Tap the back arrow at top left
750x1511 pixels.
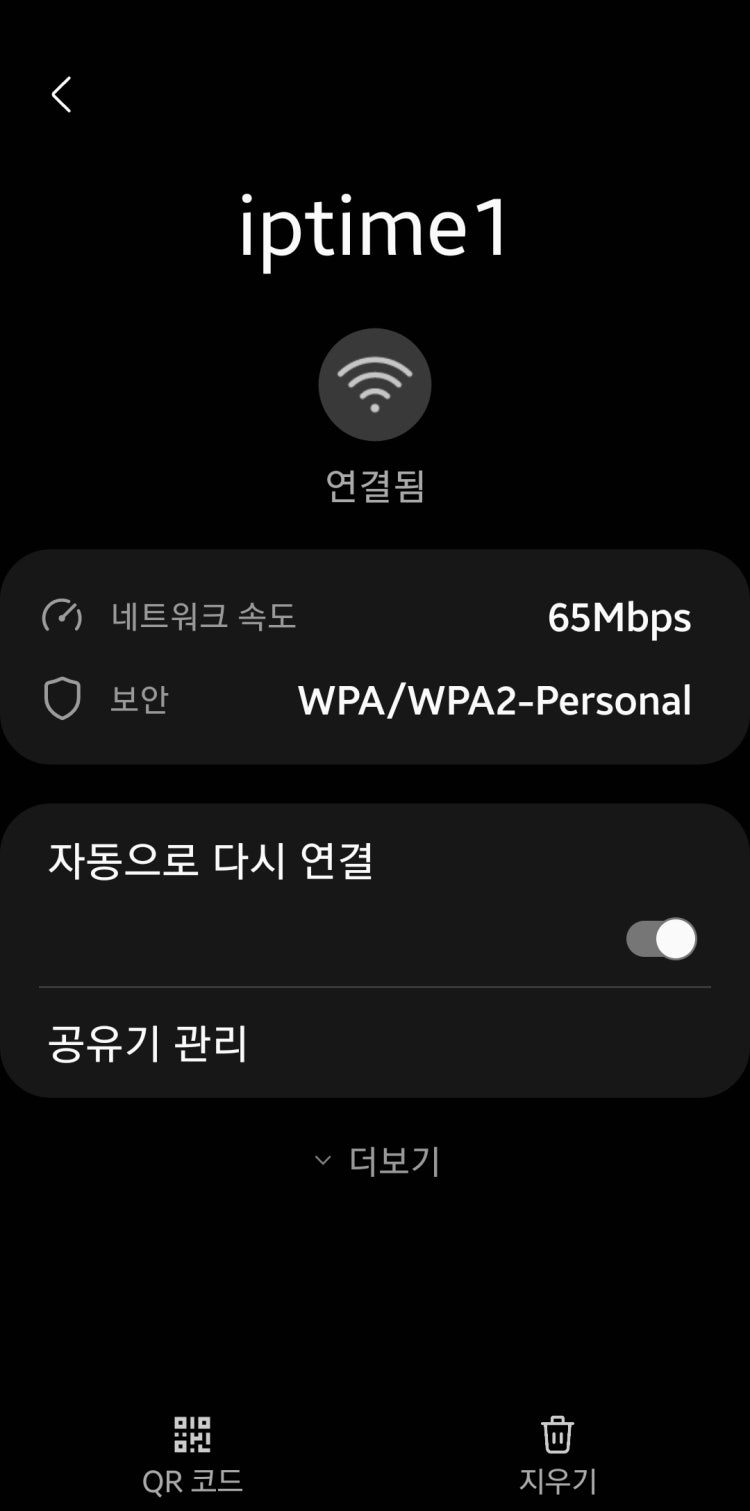(x=62, y=95)
